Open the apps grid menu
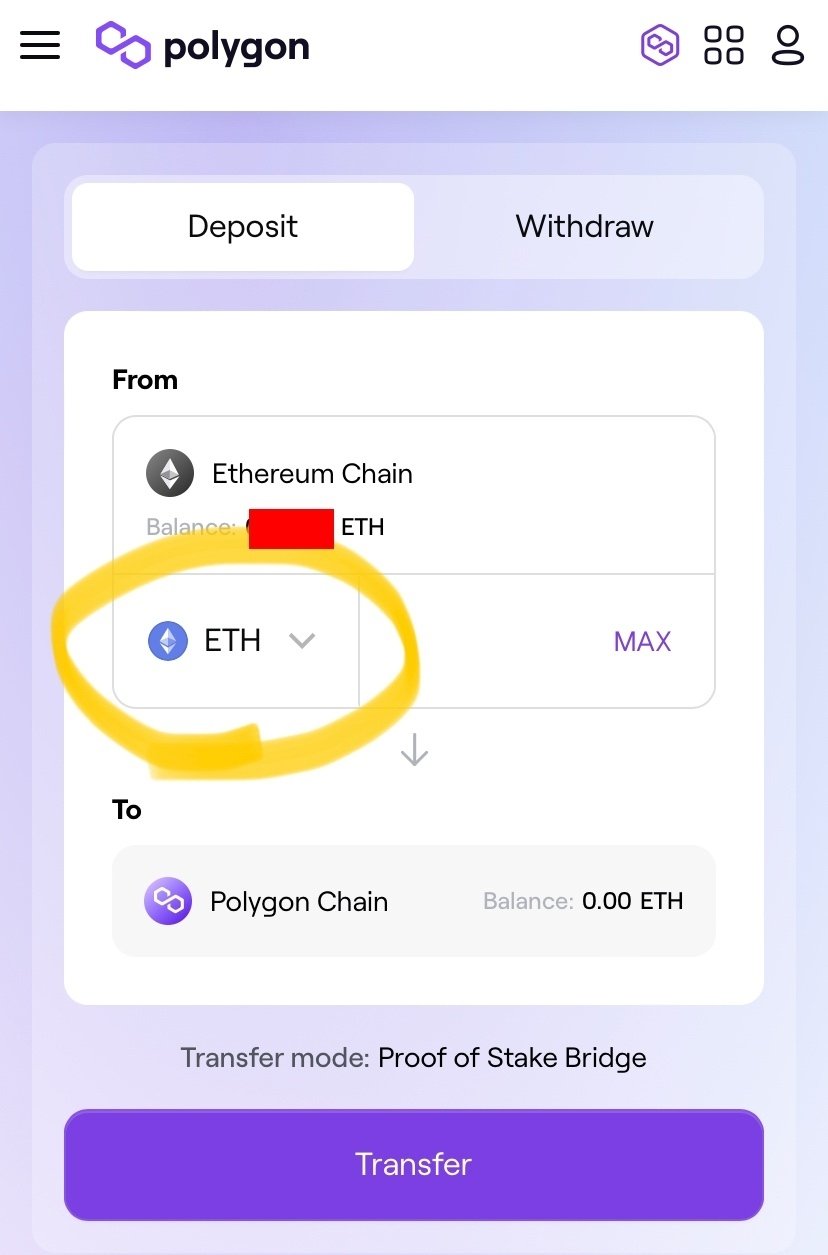Screen dimensions: 828x1255 coord(724,46)
